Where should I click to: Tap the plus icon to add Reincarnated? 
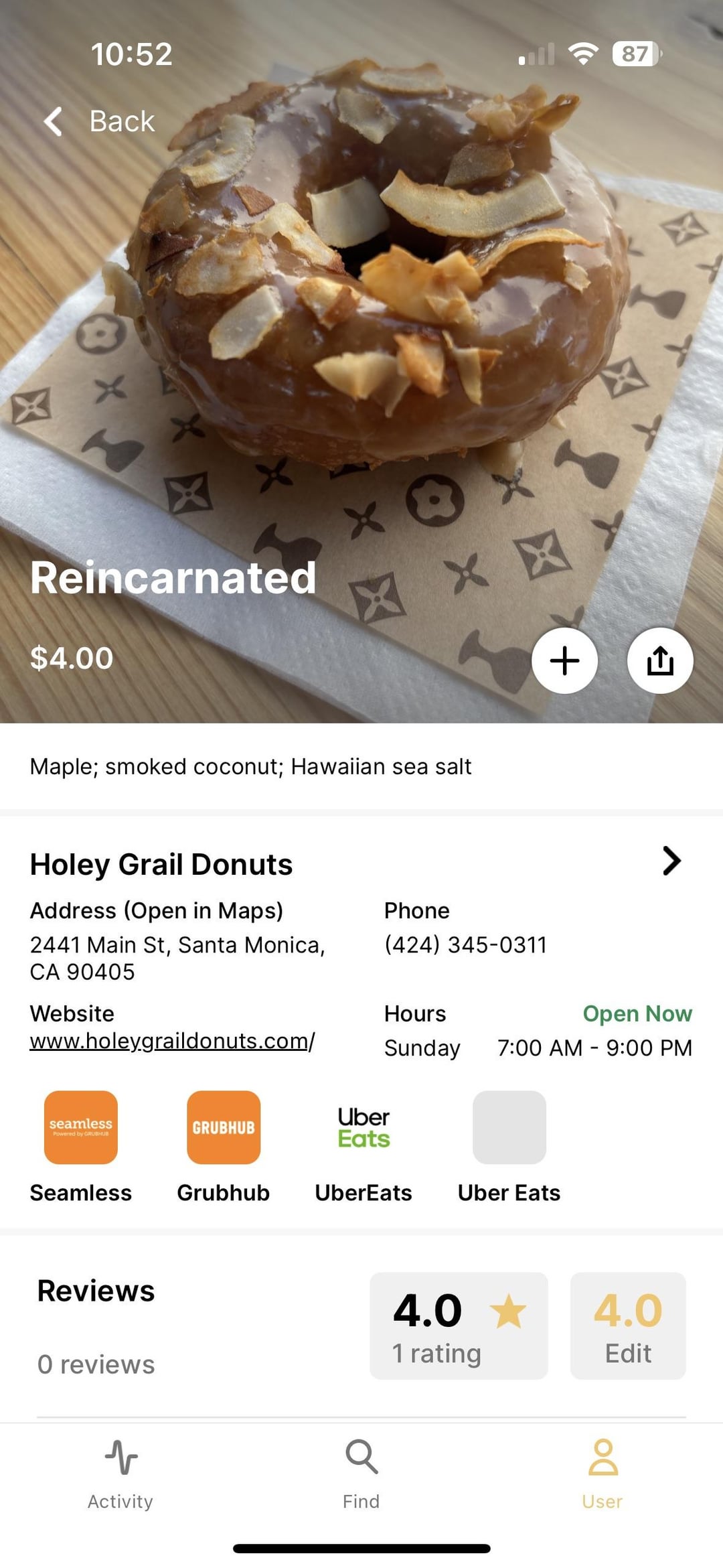564,660
